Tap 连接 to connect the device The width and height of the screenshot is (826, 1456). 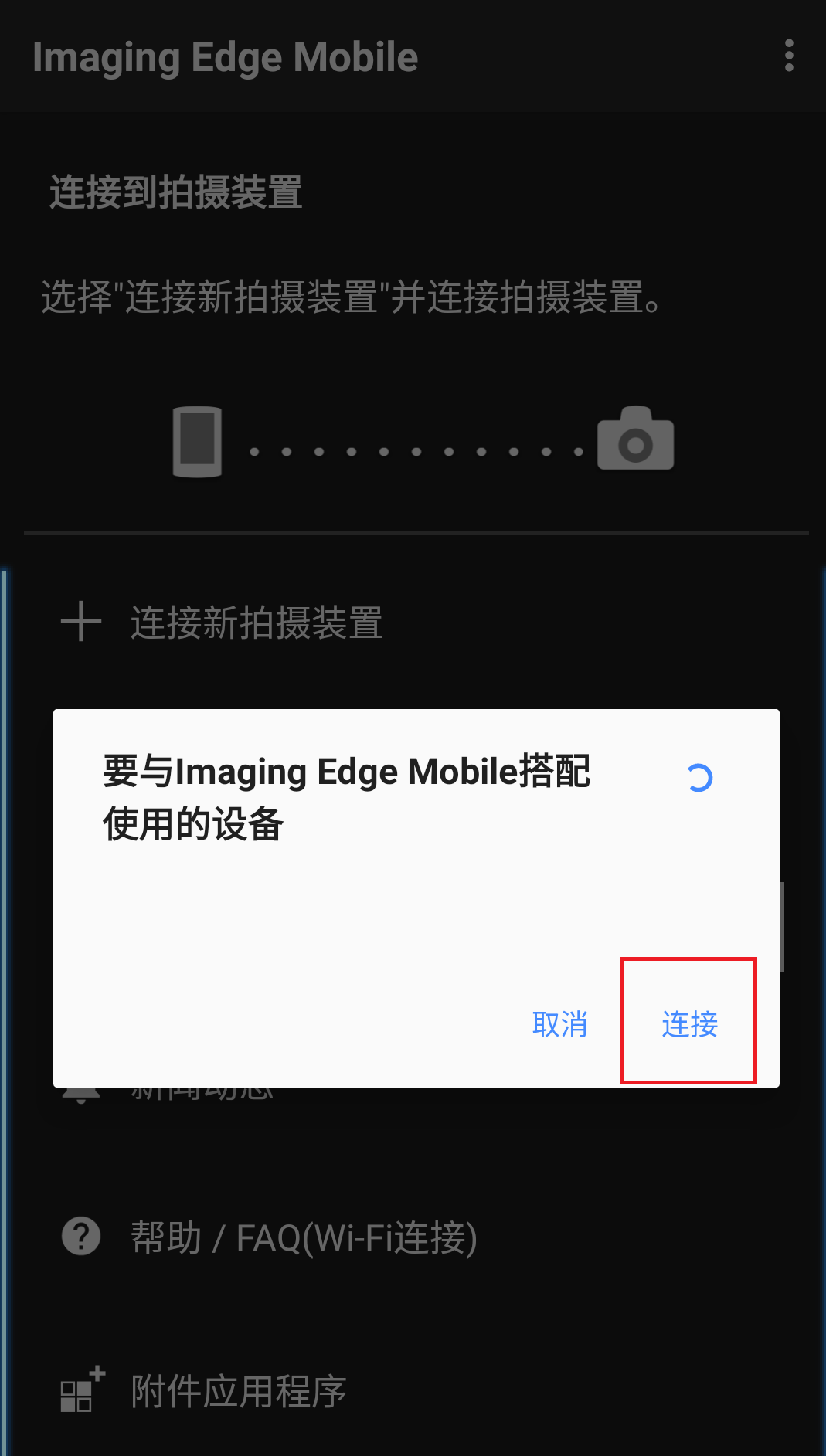coord(689,1023)
